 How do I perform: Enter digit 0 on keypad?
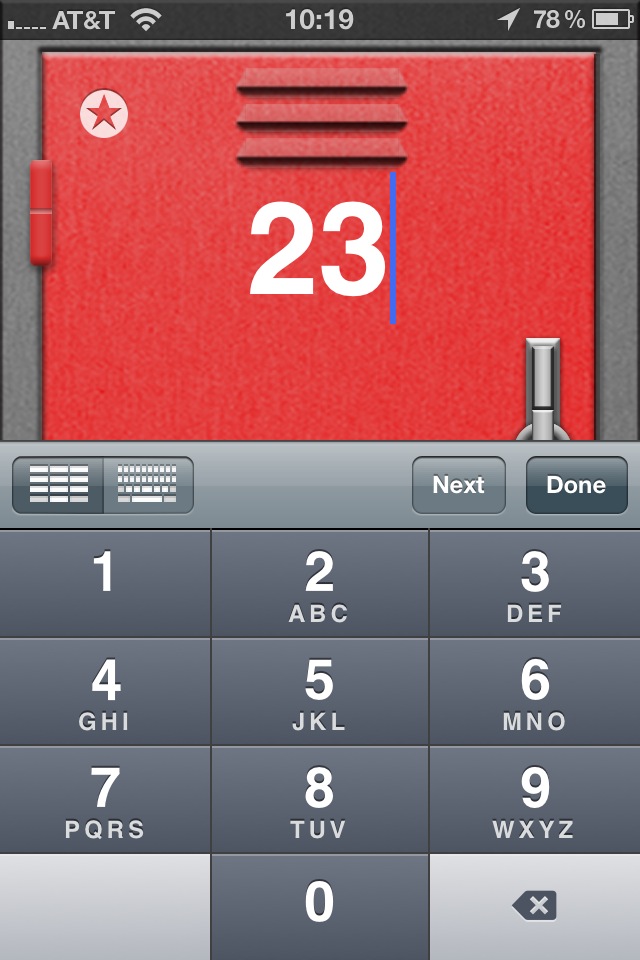click(319, 906)
